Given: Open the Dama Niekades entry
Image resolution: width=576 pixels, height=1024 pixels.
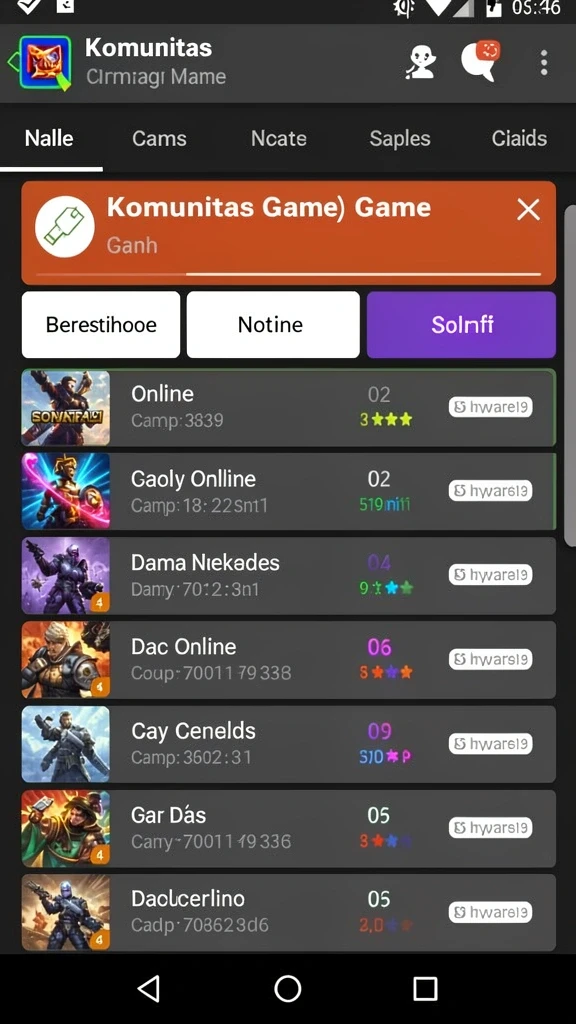Looking at the screenshot, I should (288, 575).
